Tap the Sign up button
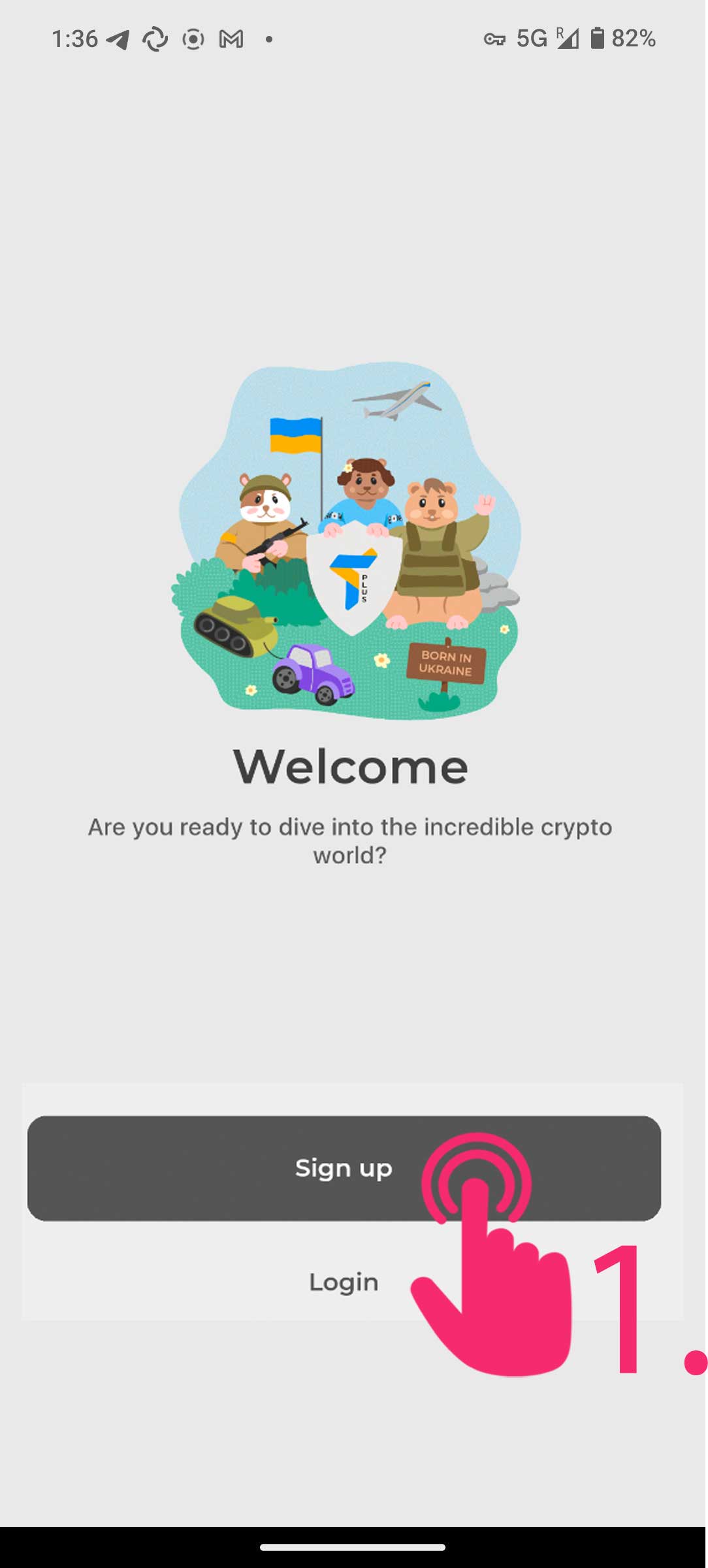The height and width of the screenshot is (1568, 708). coord(344,1168)
